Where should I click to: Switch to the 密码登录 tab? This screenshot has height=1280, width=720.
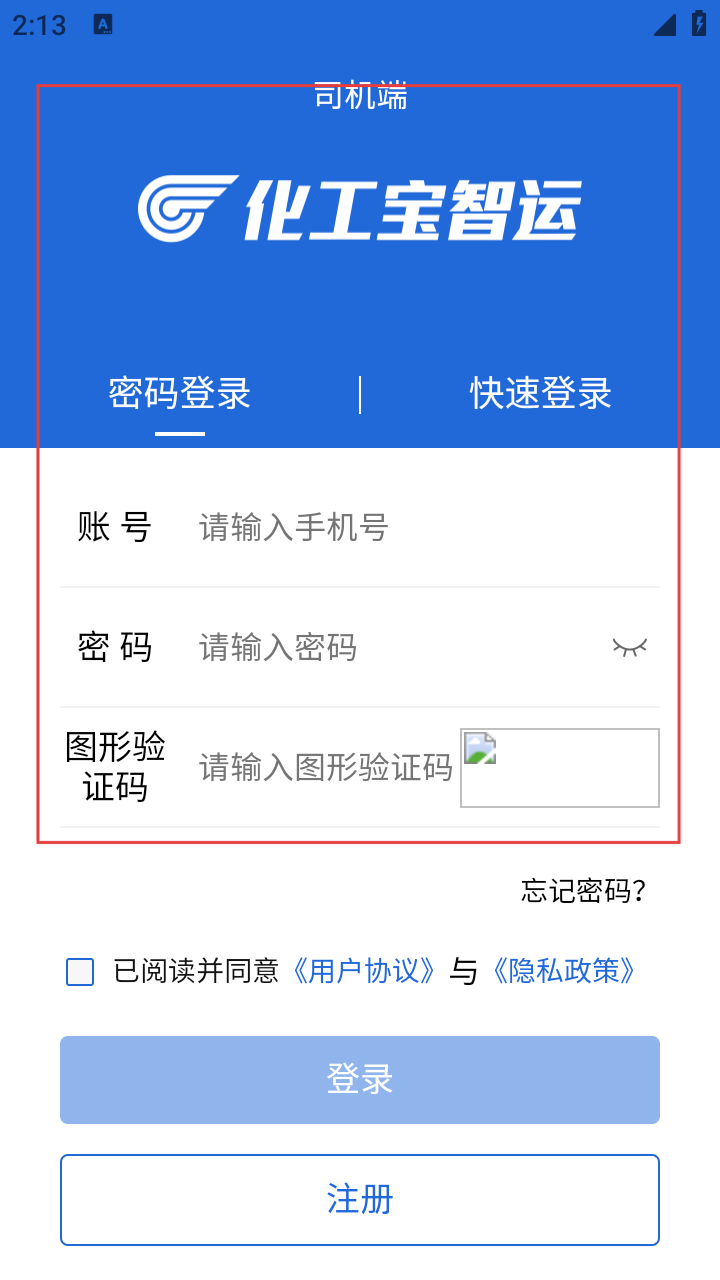(180, 394)
